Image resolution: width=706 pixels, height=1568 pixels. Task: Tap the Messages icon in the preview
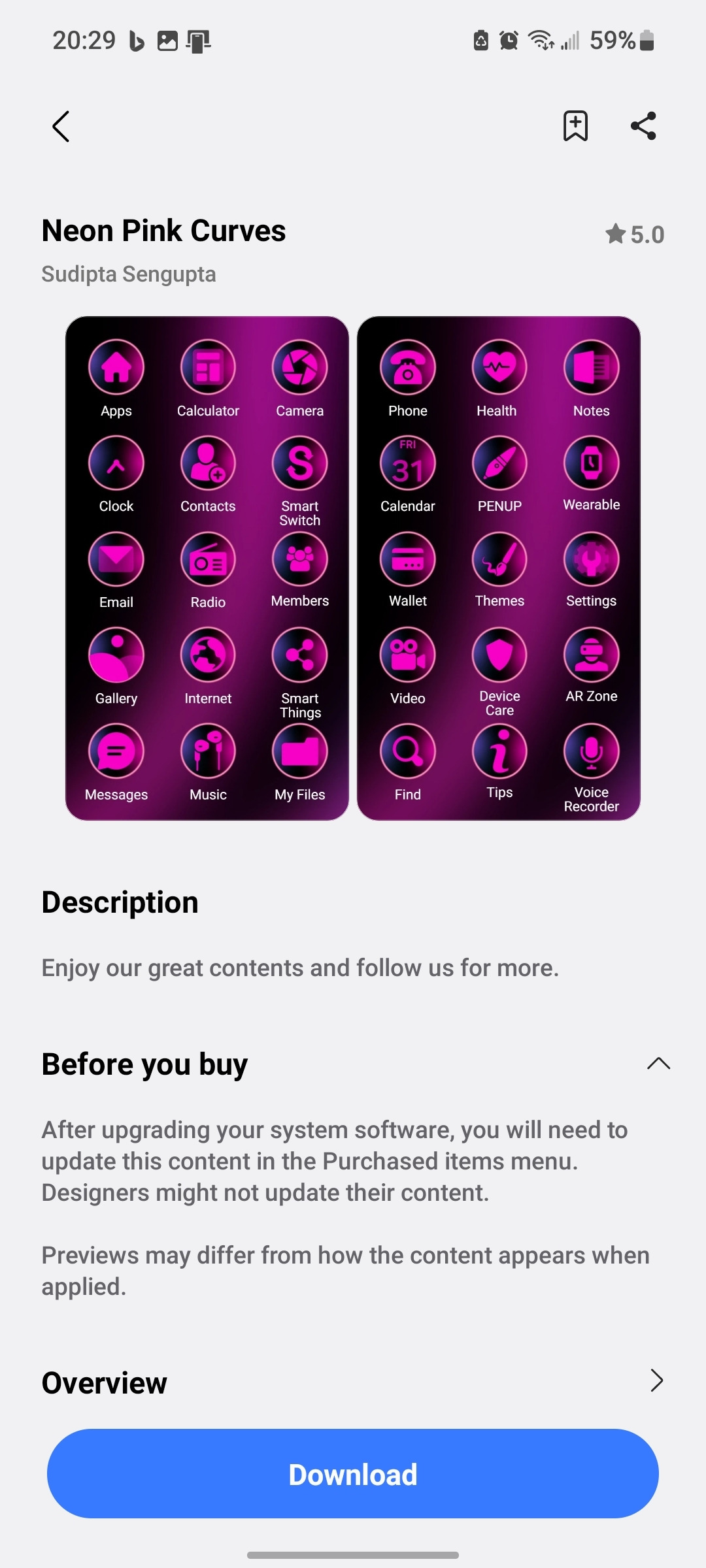(116, 751)
